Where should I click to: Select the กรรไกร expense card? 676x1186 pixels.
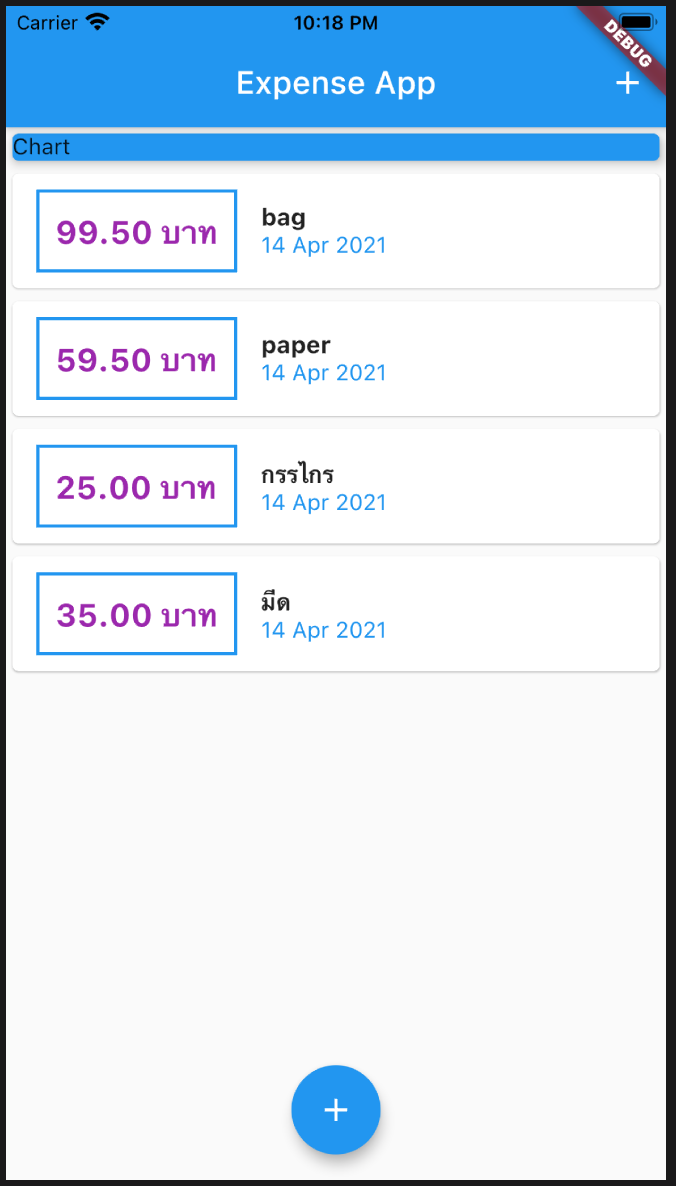click(x=336, y=487)
